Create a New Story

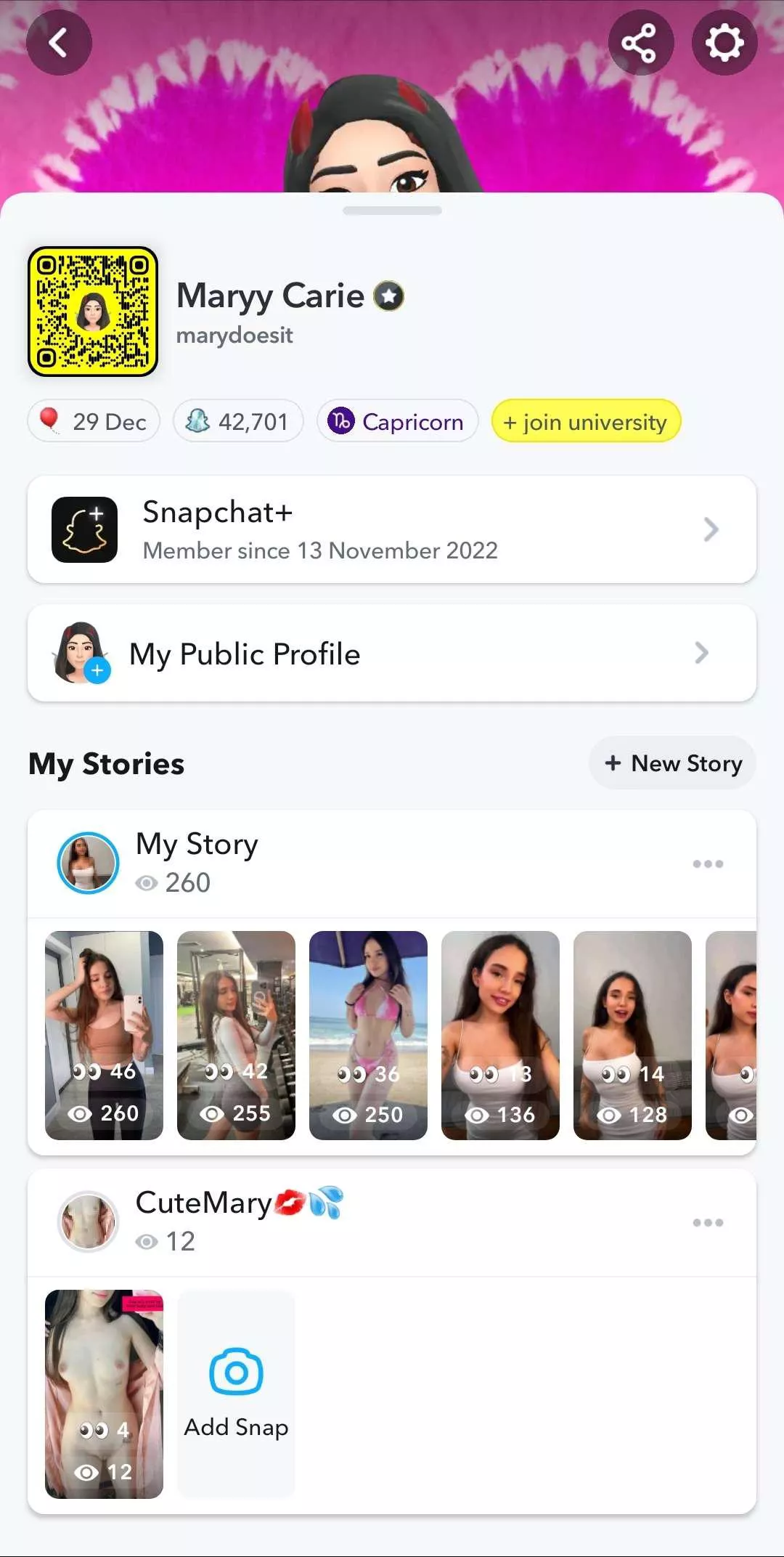click(672, 763)
